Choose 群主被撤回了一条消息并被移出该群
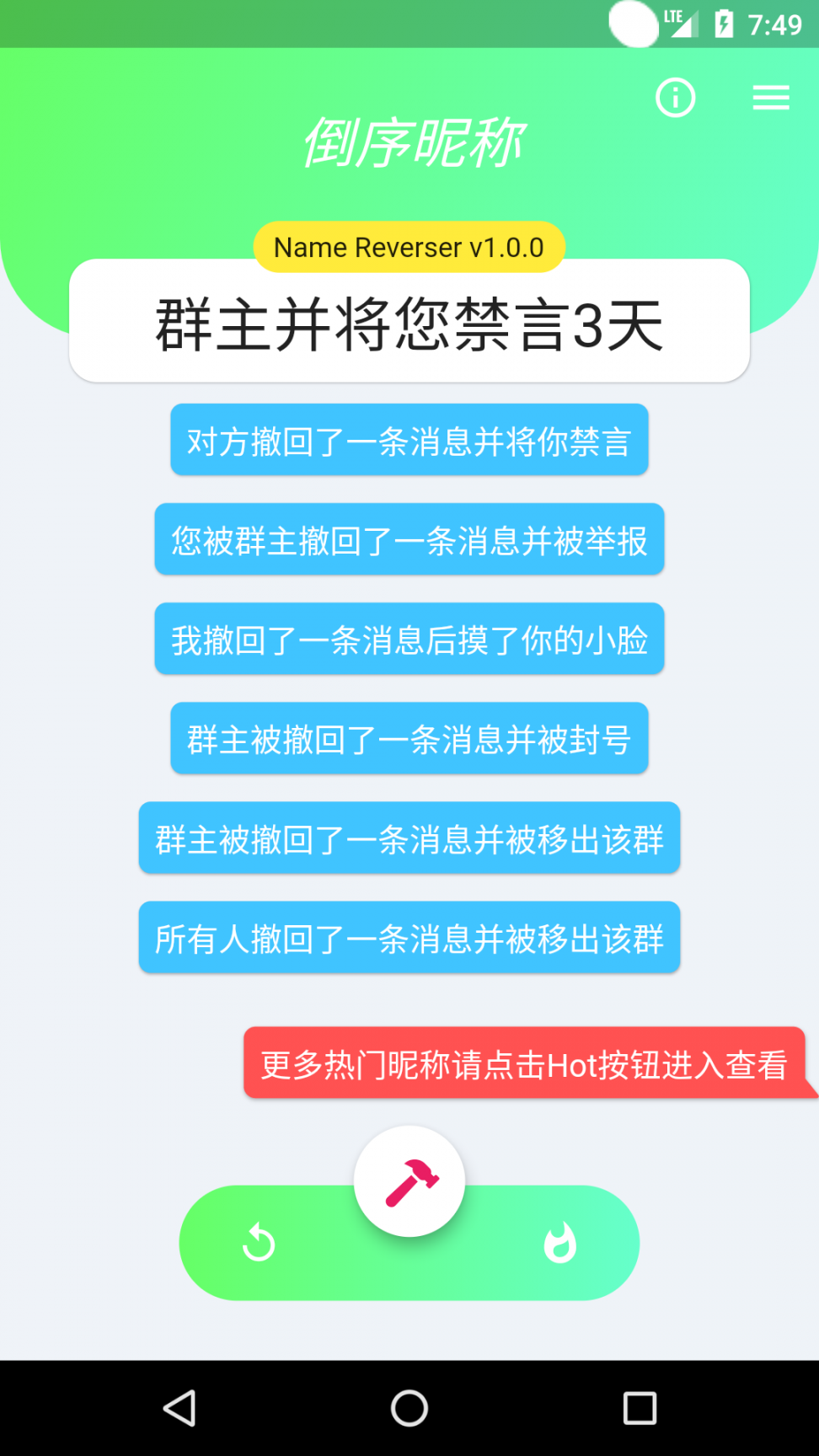819x1456 pixels. (409, 838)
